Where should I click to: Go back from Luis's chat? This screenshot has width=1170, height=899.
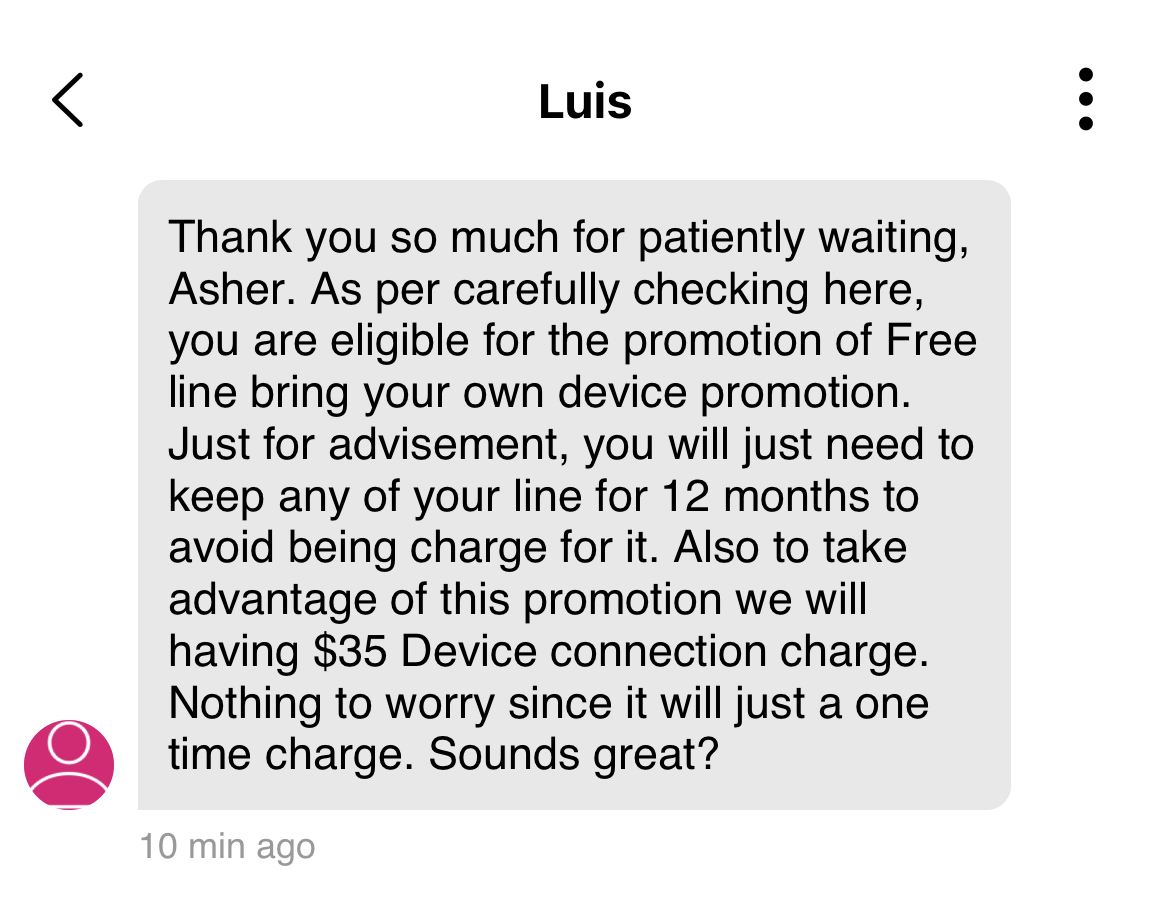pos(67,100)
